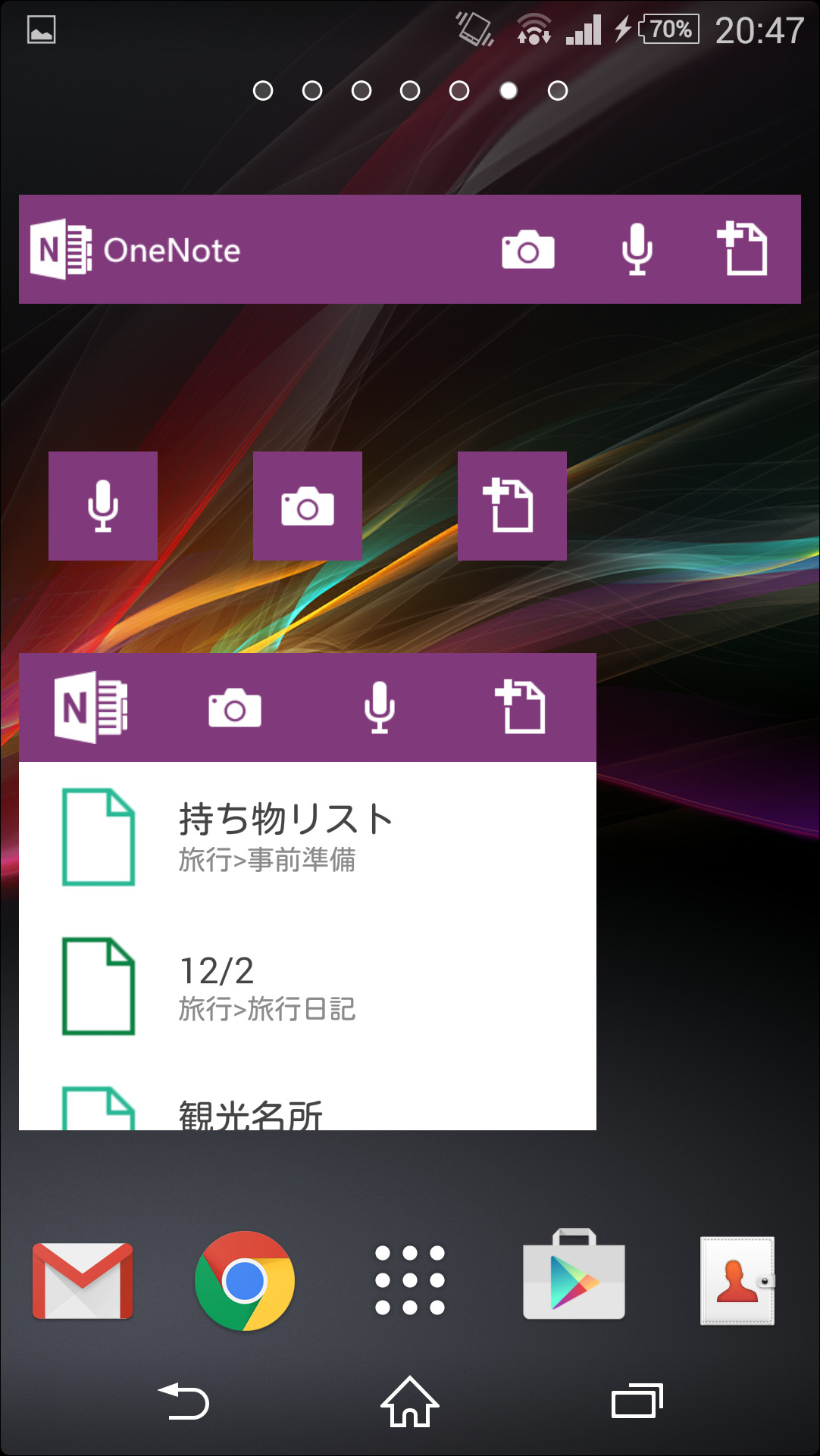The image size is (820, 1456).
Task: Tap the standalone purple audio note shortcut
Action: tap(103, 505)
